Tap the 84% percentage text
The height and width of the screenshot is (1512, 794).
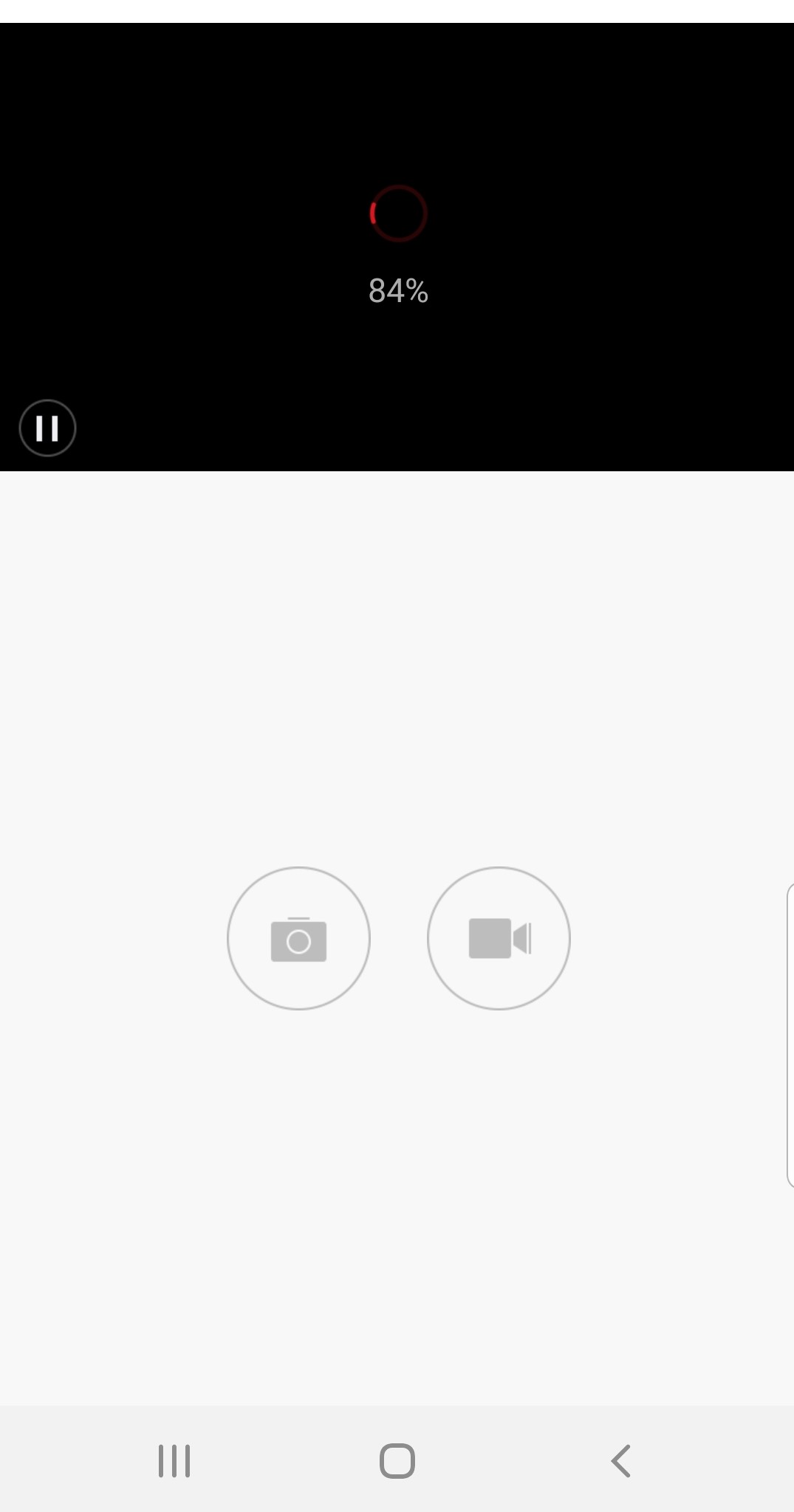click(397, 291)
